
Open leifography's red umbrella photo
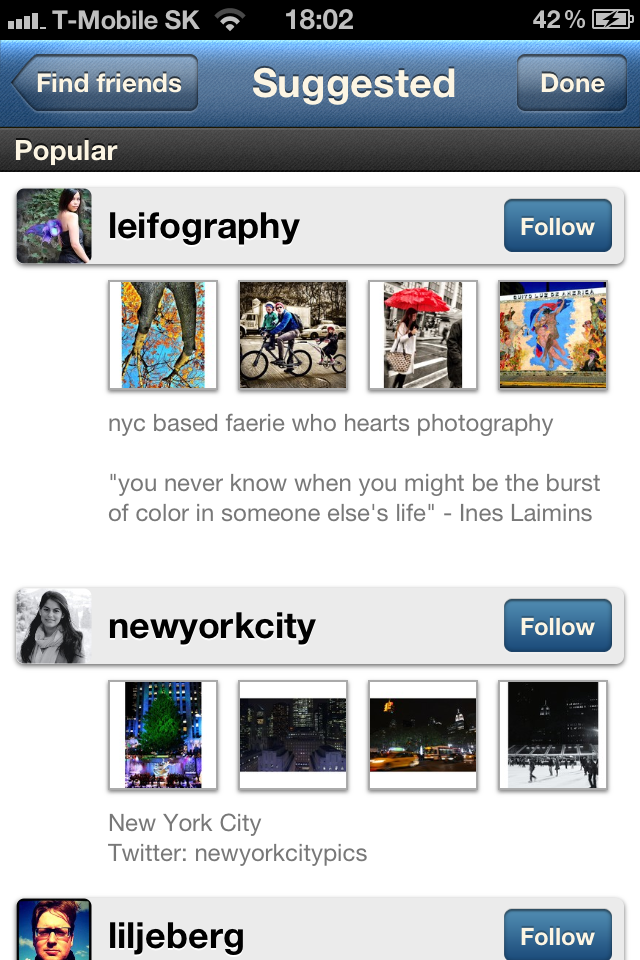(423, 335)
